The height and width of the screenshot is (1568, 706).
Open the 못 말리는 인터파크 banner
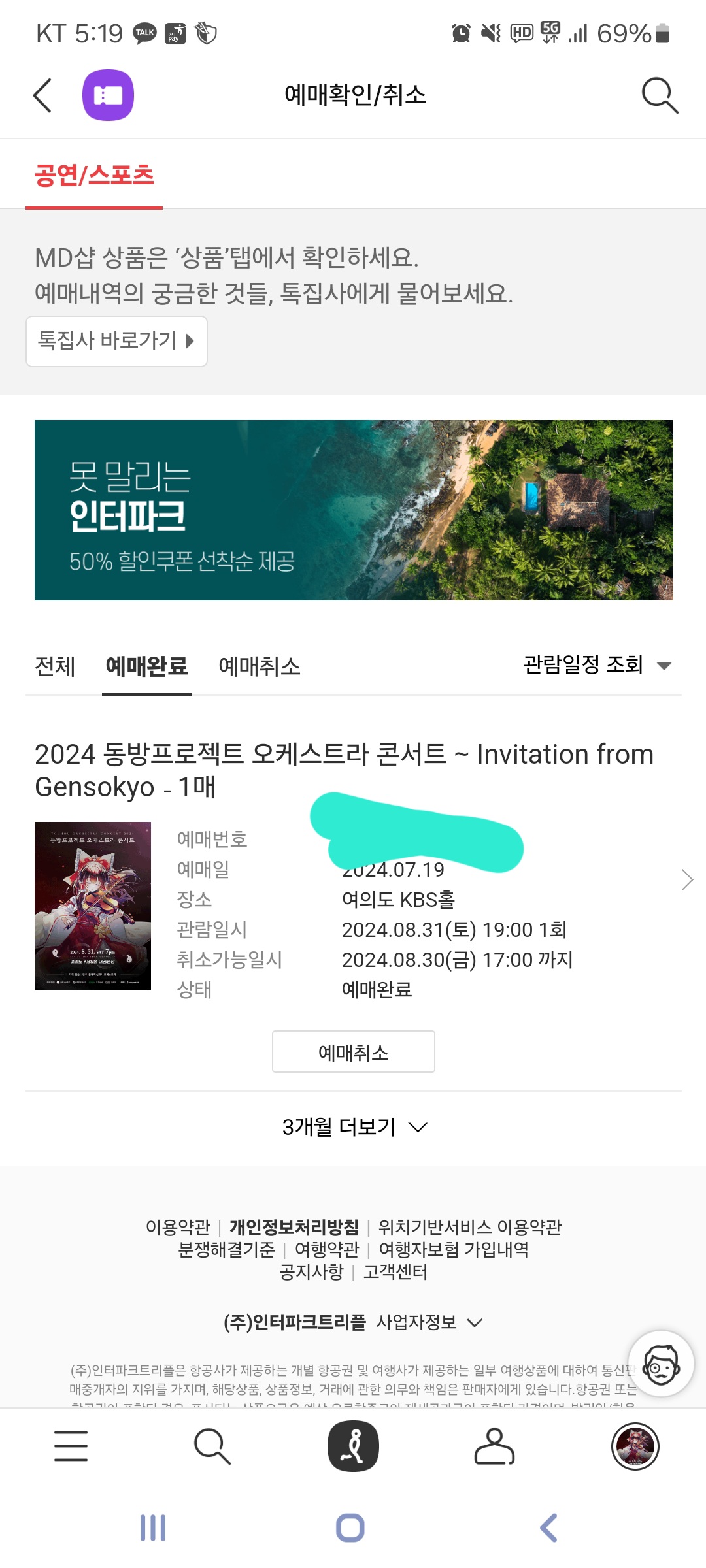tap(354, 510)
